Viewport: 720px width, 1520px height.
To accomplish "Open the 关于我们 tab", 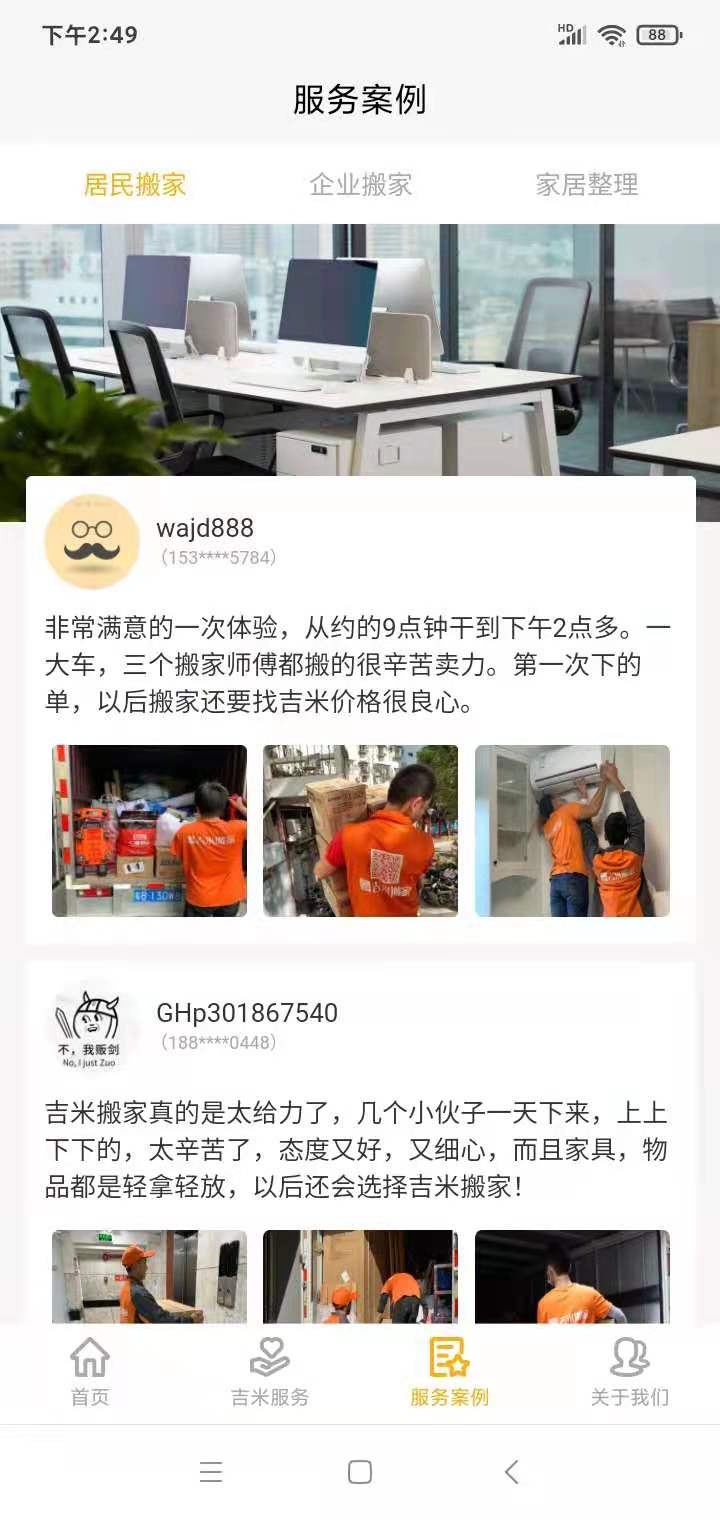I will [x=629, y=1372].
